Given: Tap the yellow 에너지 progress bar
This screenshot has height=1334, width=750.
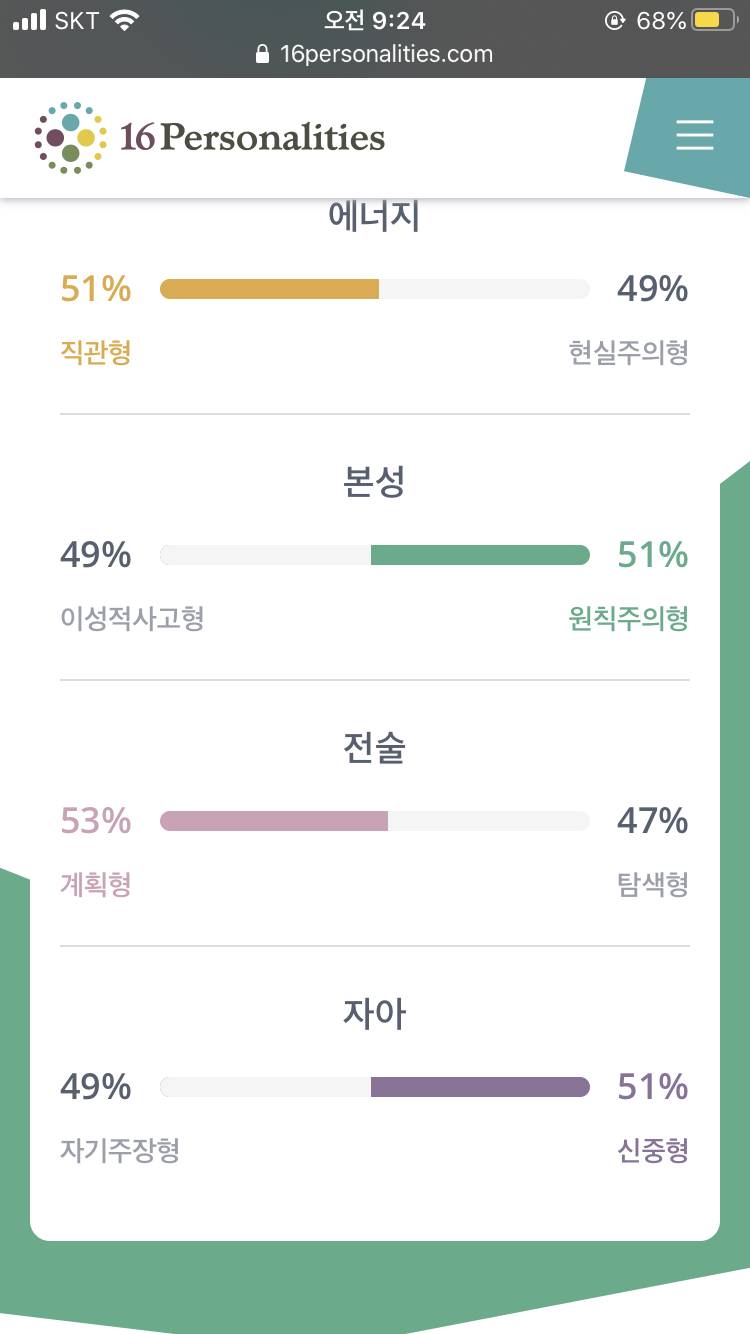Looking at the screenshot, I should 270,288.
